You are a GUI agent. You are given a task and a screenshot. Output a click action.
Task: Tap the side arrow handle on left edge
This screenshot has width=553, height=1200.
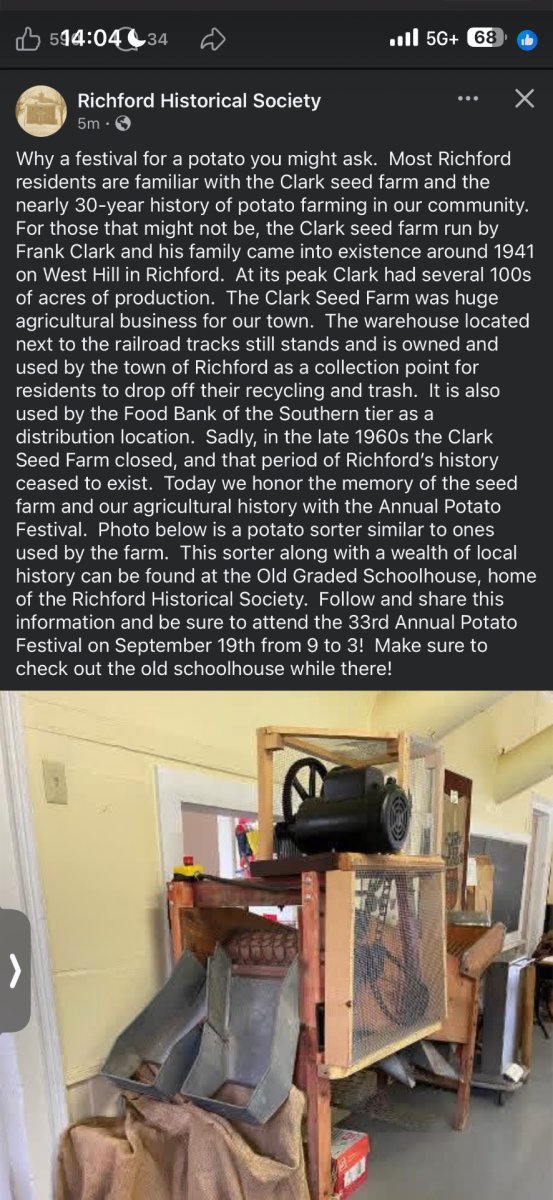[x=15, y=970]
